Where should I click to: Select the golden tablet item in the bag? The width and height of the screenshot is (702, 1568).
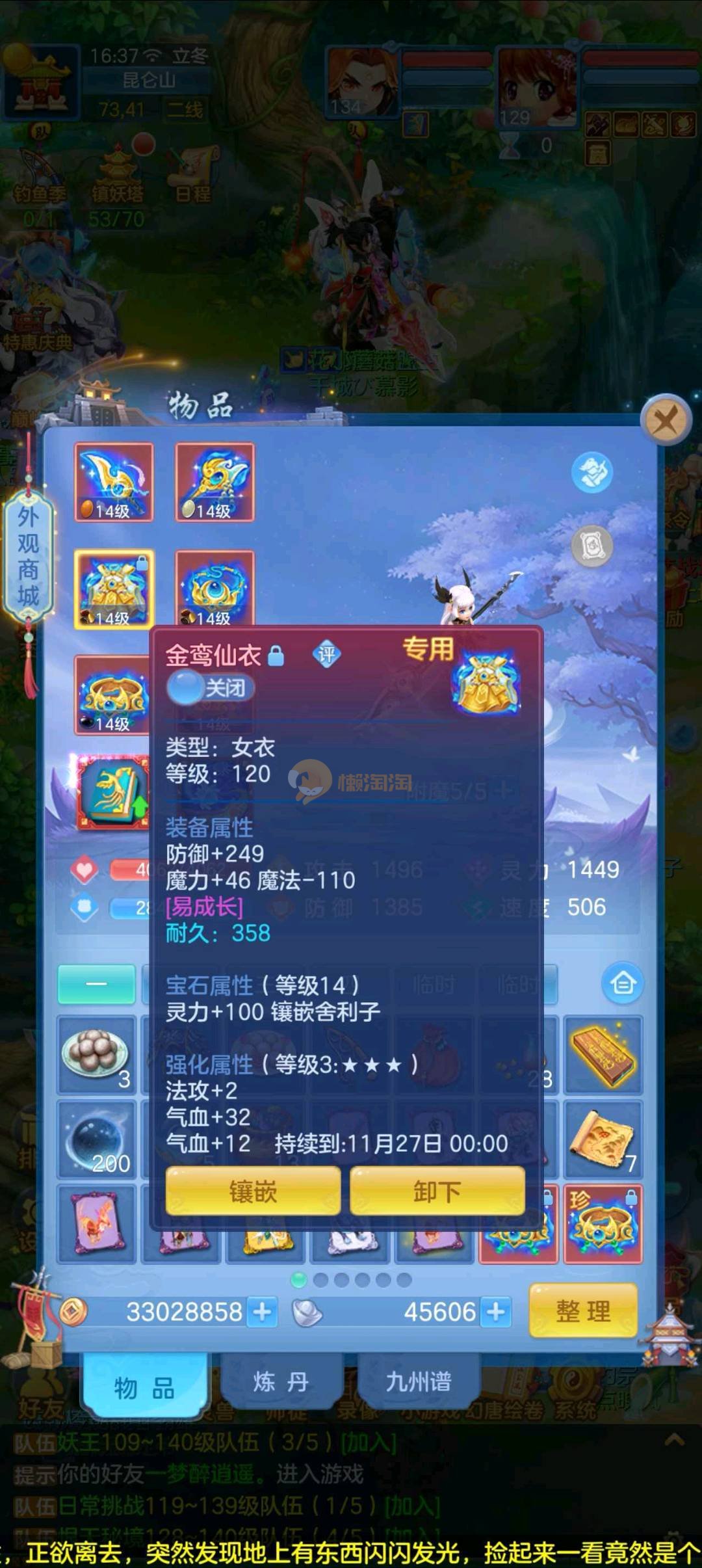click(603, 1054)
